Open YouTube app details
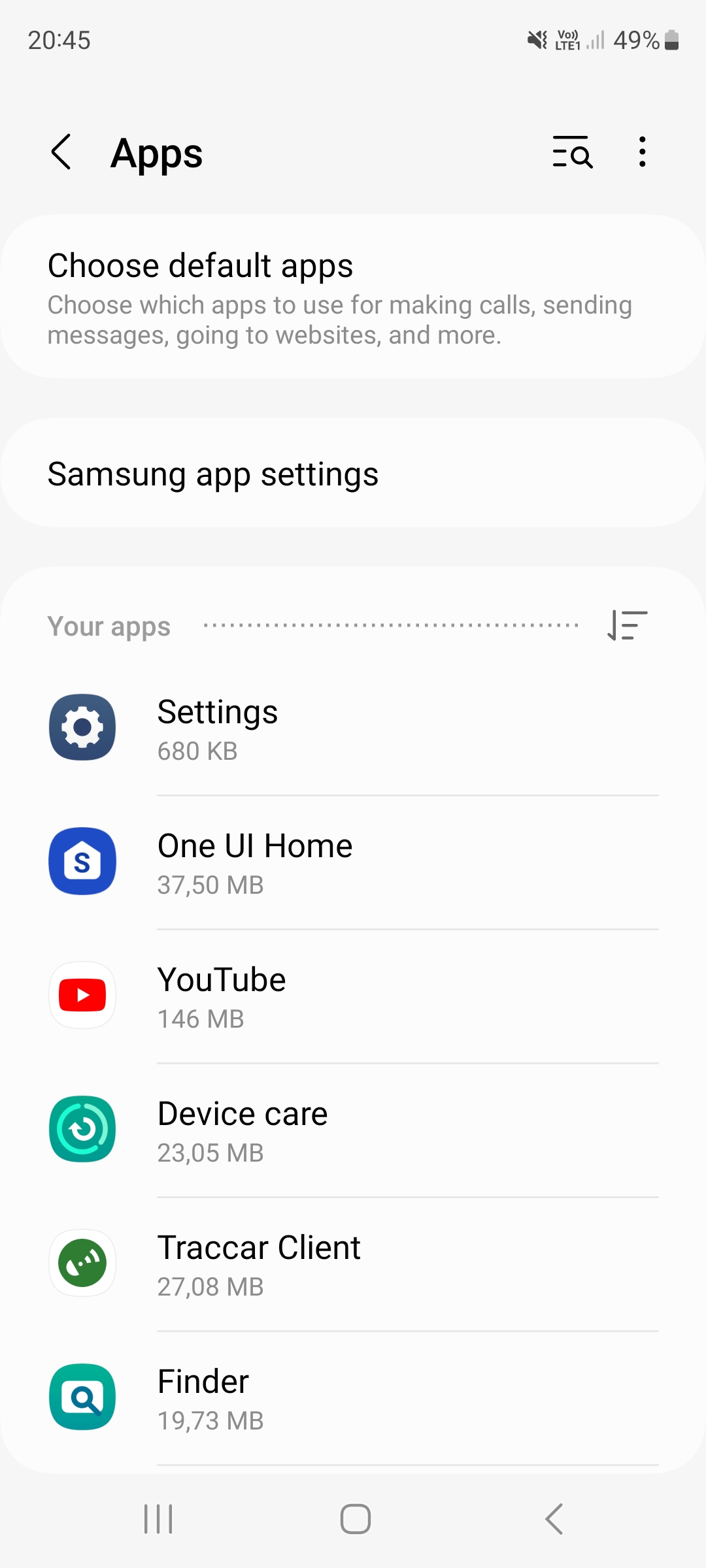 pyautogui.click(x=353, y=996)
